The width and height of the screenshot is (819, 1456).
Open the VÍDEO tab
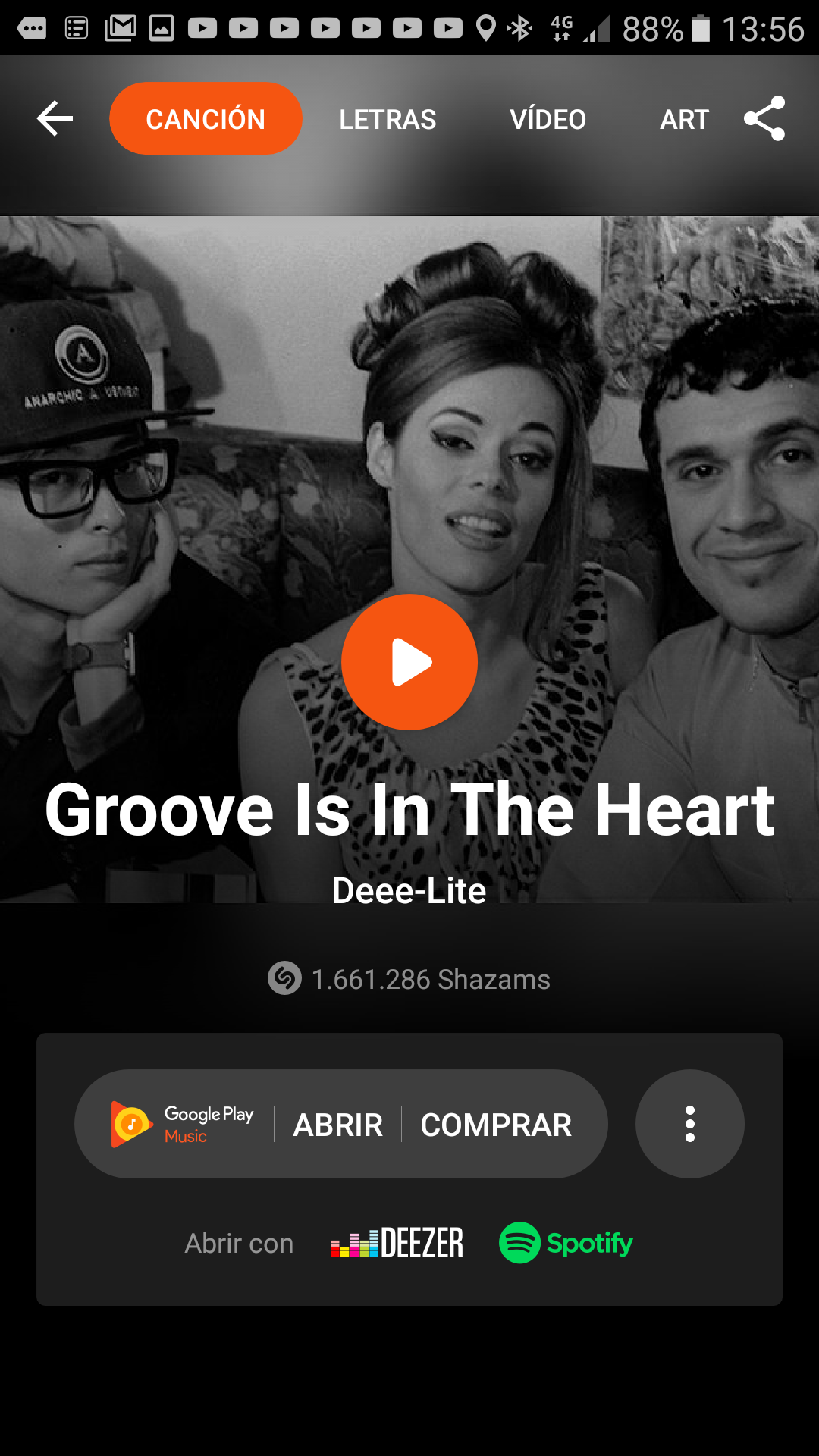[548, 119]
